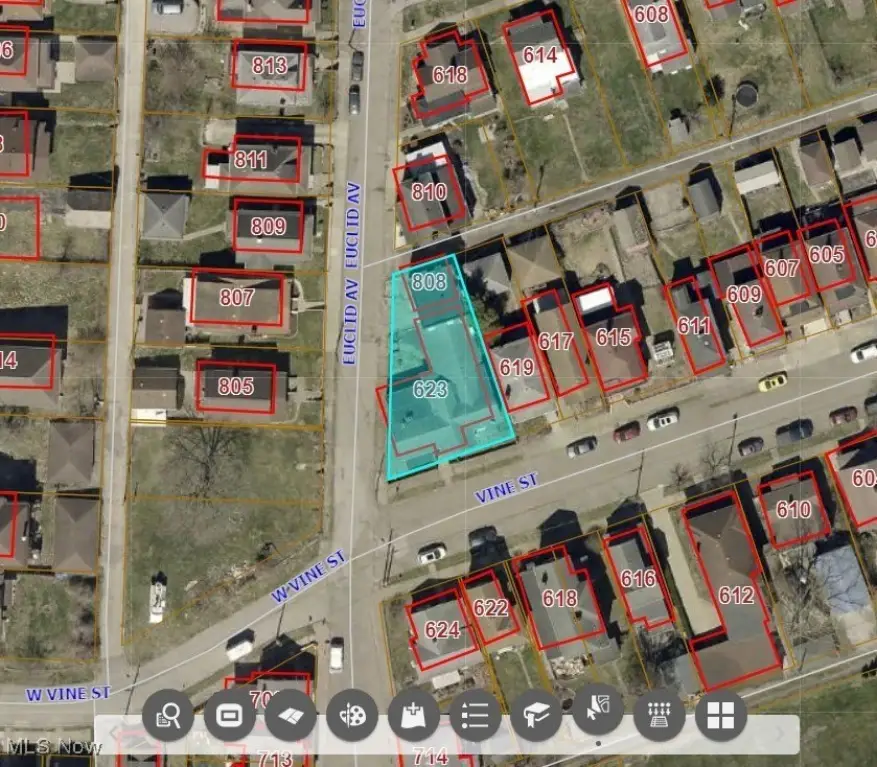877x767 pixels.
Task: Open the color palette draw tool
Action: coord(352,715)
